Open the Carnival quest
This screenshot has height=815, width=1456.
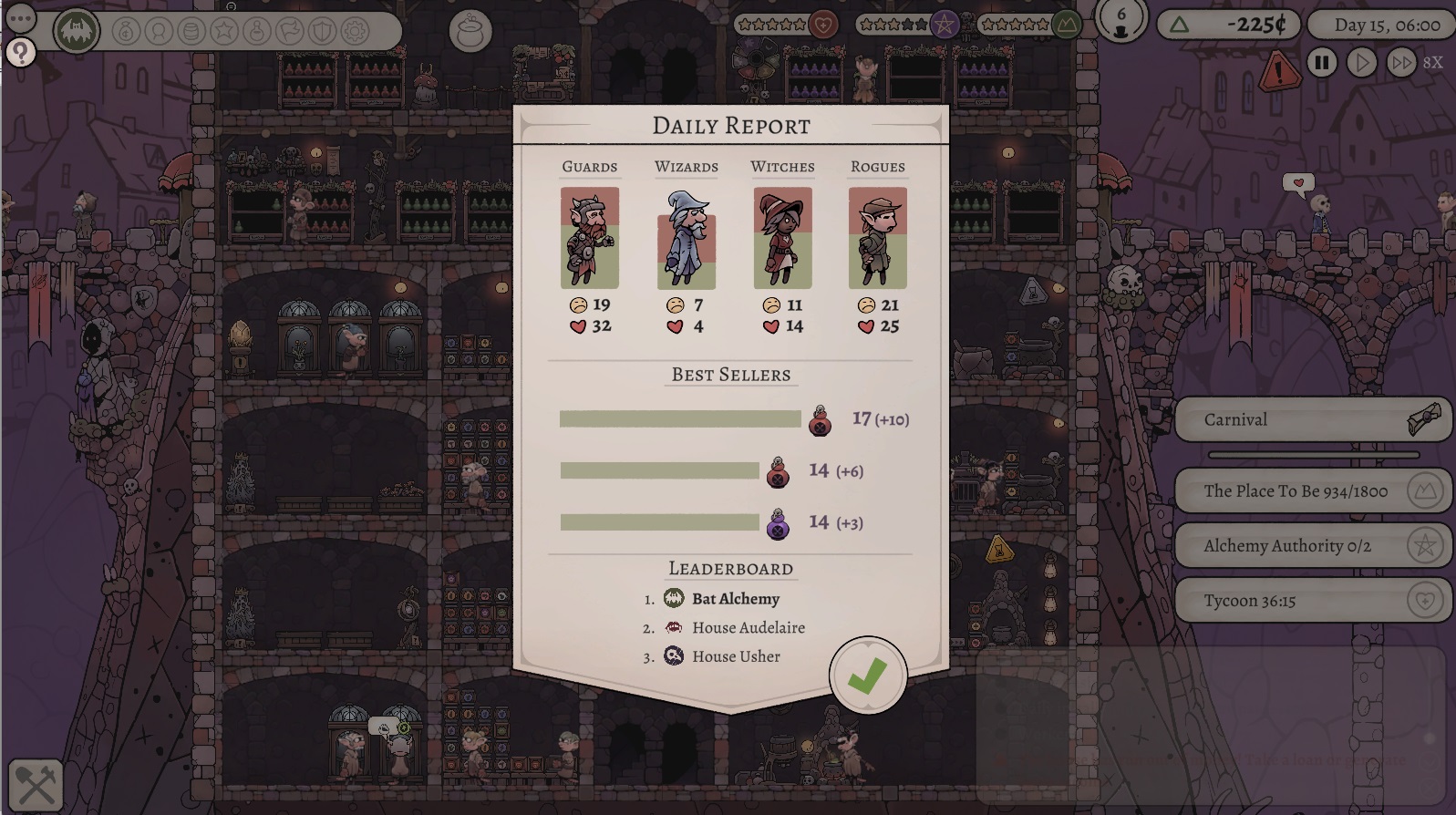pos(1312,420)
